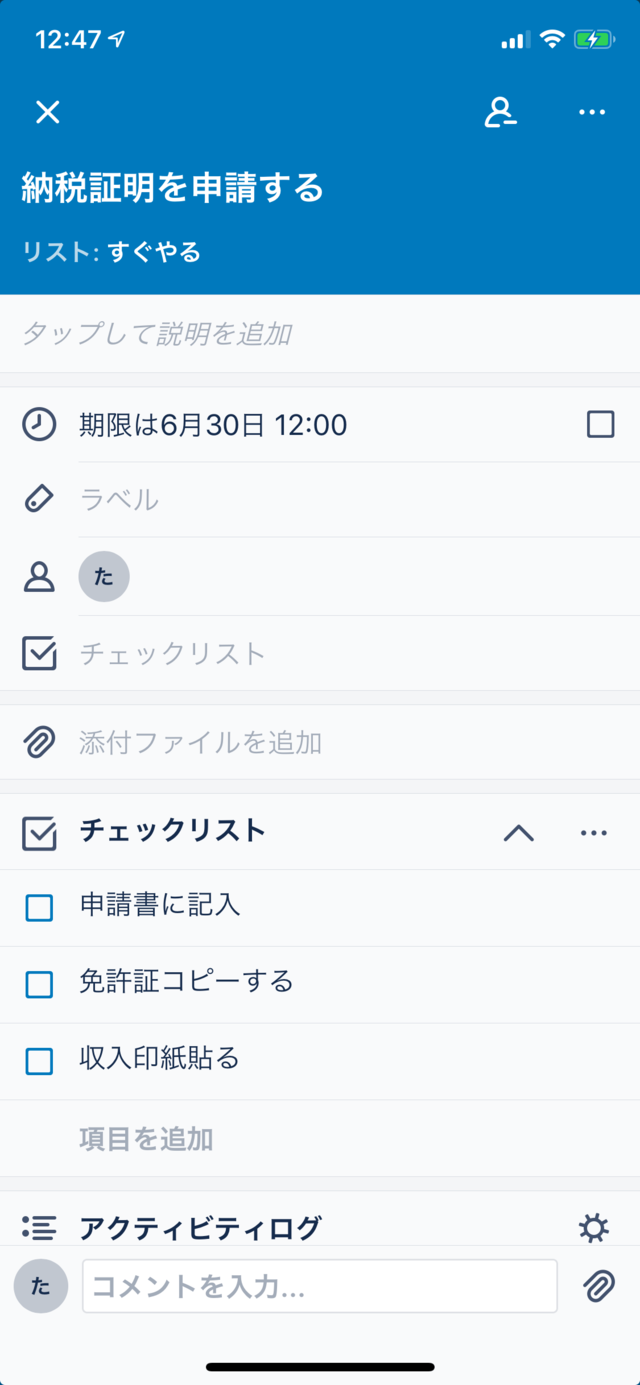The width and height of the screenshot is (640, 1385).
Task: Tap the description field to add details
Action: point(320,333)
